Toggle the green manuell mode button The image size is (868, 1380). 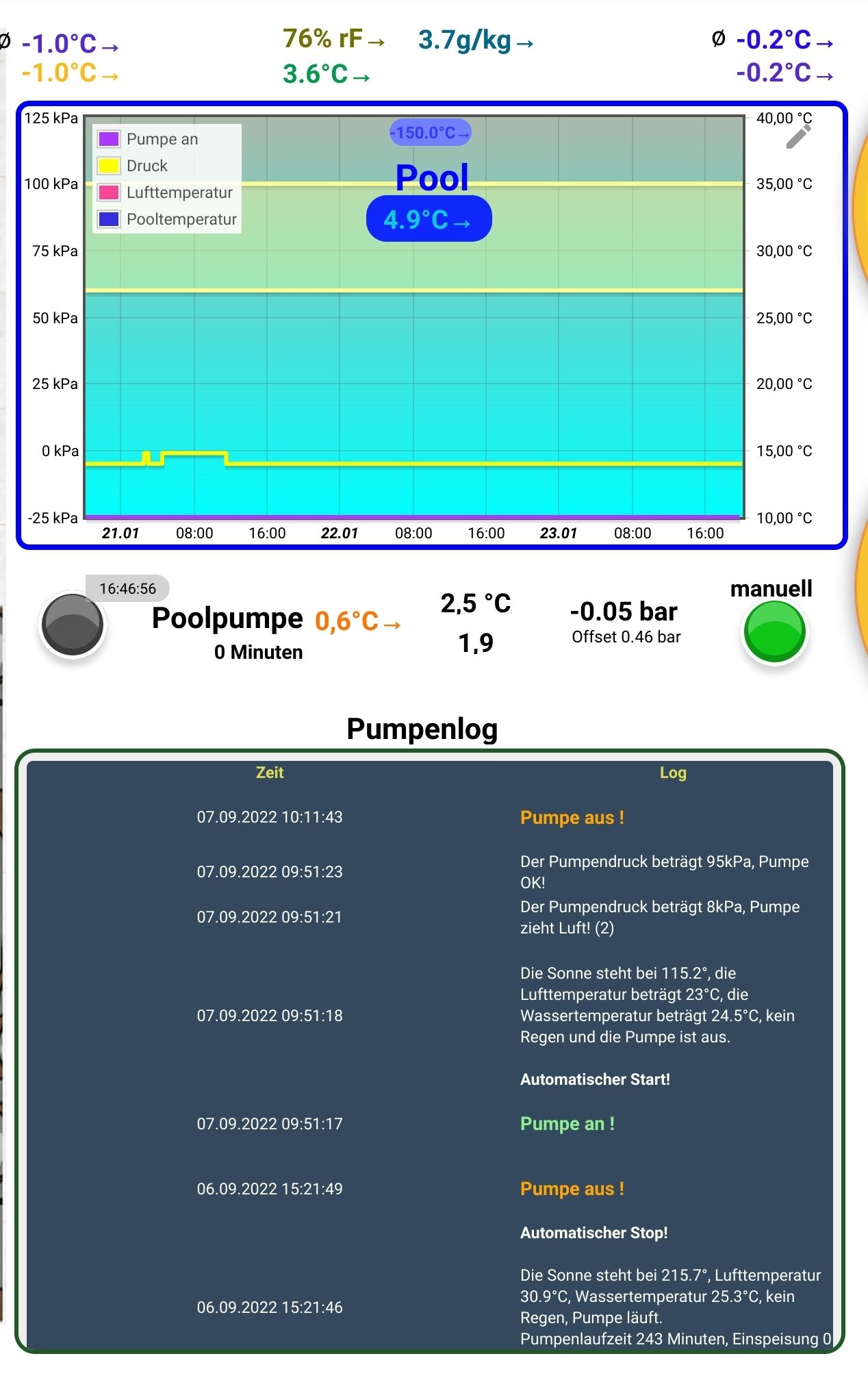[x=775, y=631]
